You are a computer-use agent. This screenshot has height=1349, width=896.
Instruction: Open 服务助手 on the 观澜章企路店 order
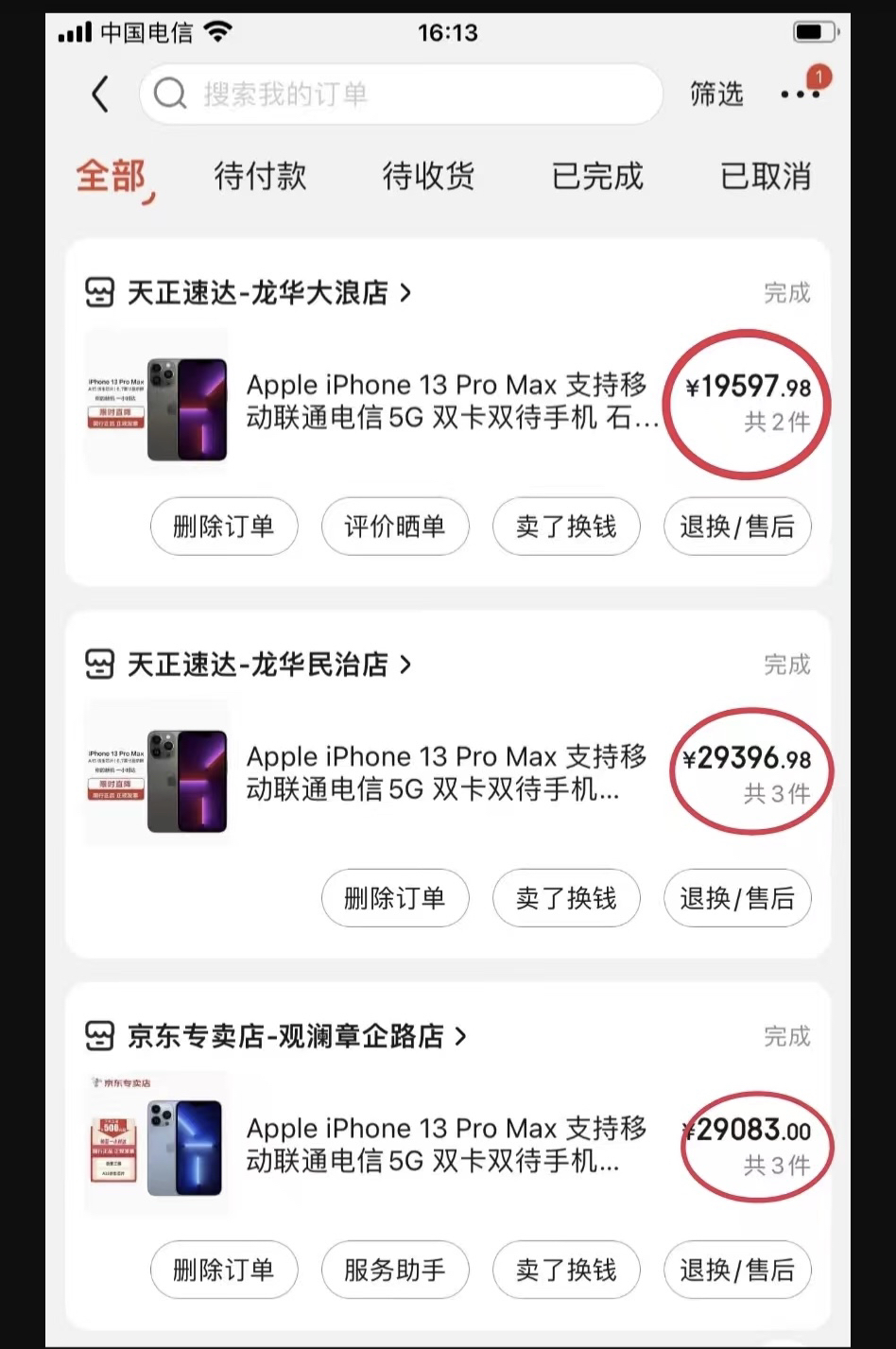coord(395,1270)
